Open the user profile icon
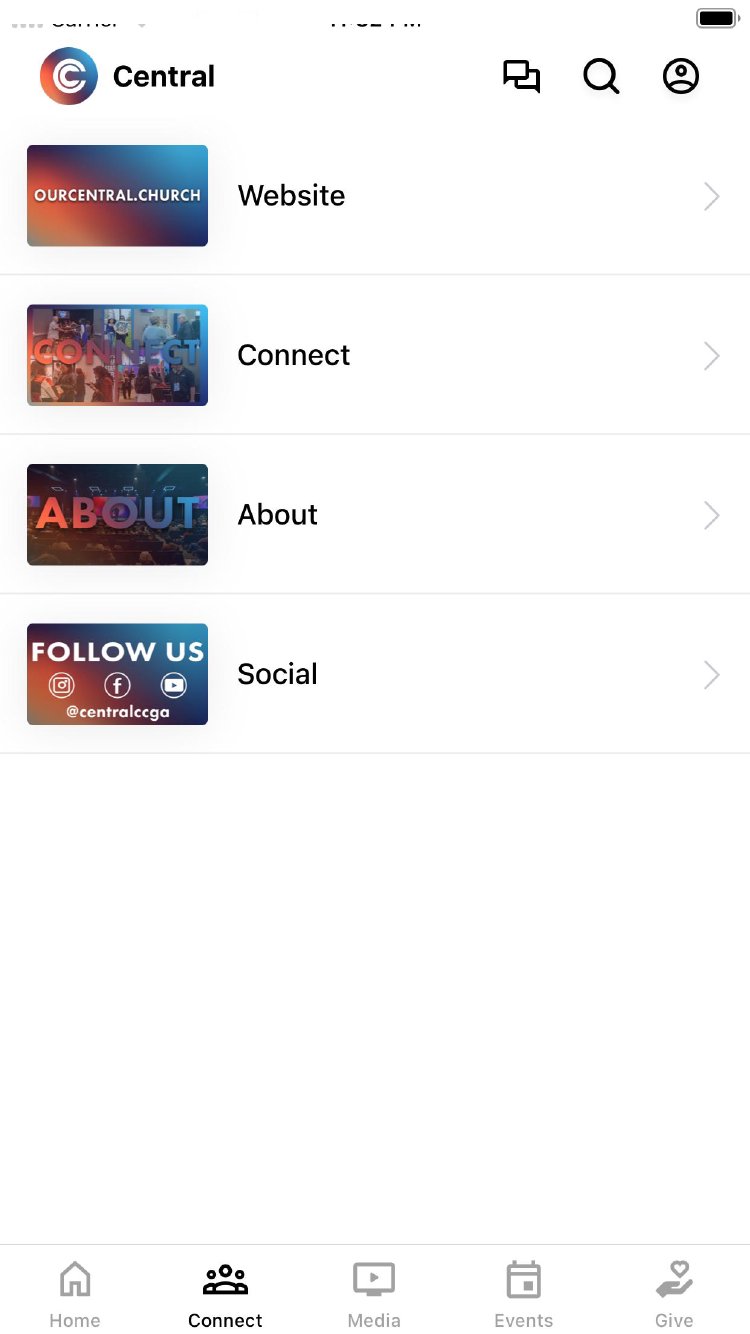Screen dimensions: 750x1334 [x=681, y=77]
